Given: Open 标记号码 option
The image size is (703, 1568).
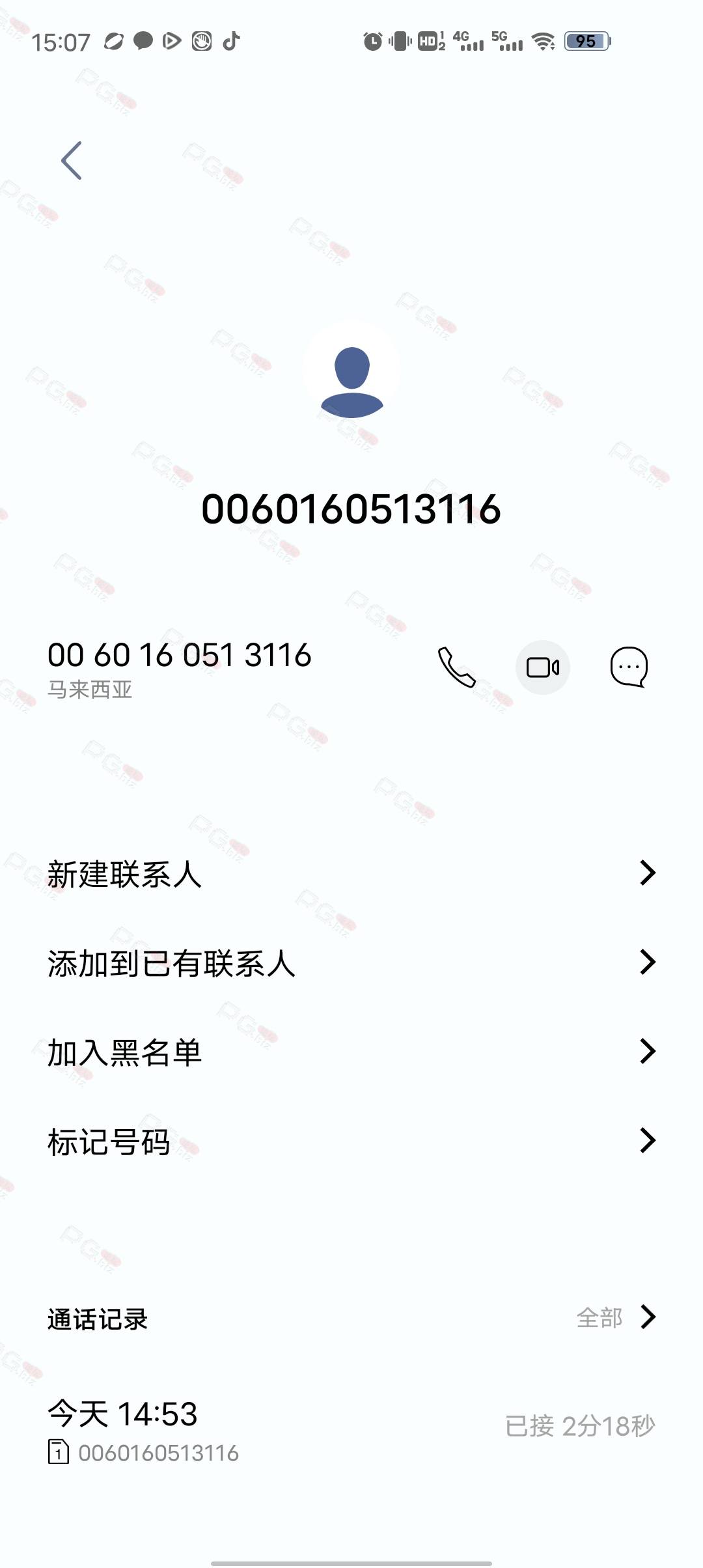Looking at the screenshot, I should coord(351,1141).
